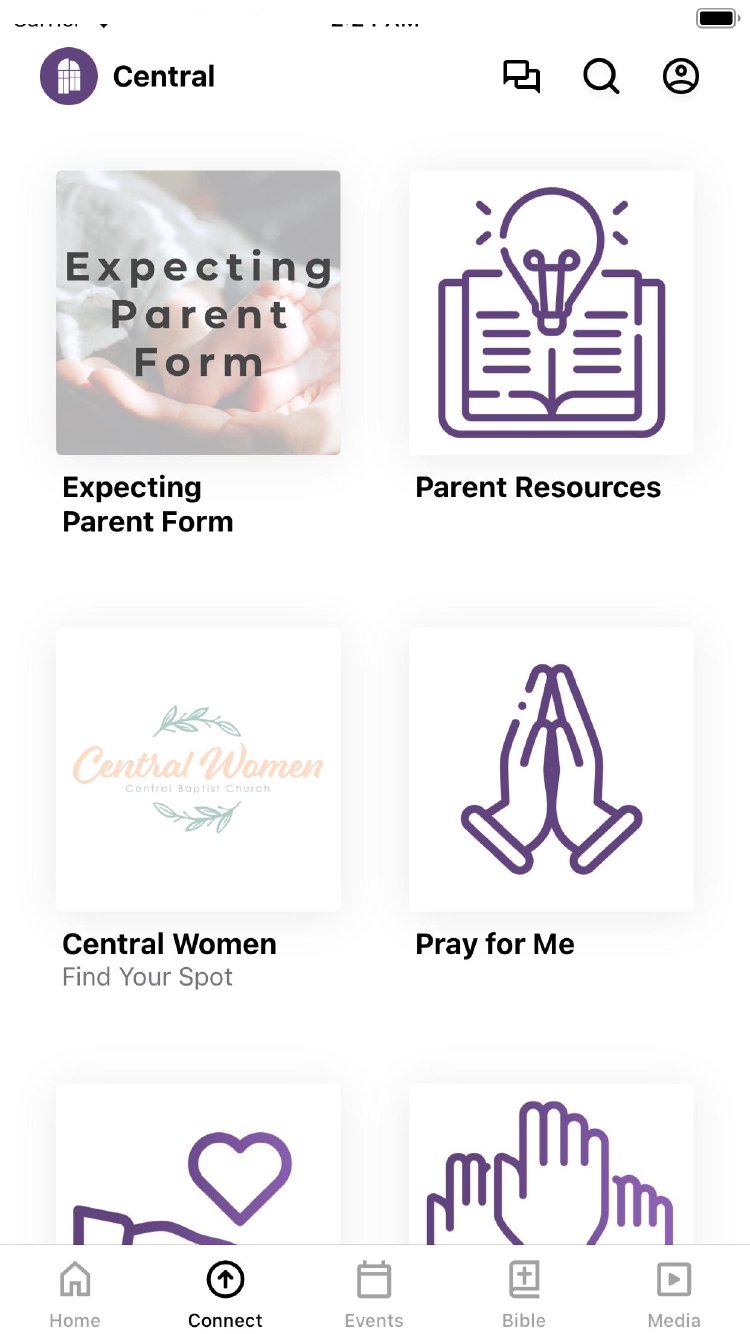Open the Media tab
Screen dimensions: 750x1334
pyautogui.click(x=674, y=1293)
